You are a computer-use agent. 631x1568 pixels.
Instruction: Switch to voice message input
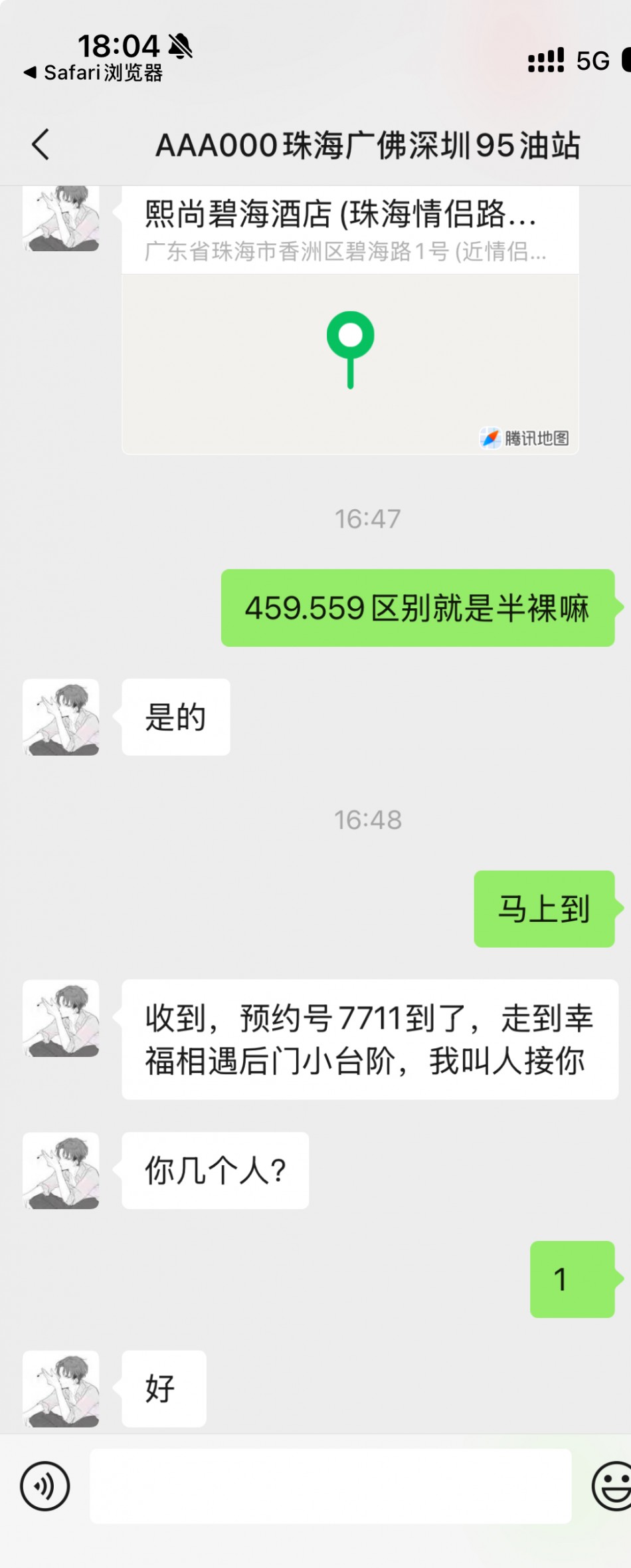[45, 1486]
